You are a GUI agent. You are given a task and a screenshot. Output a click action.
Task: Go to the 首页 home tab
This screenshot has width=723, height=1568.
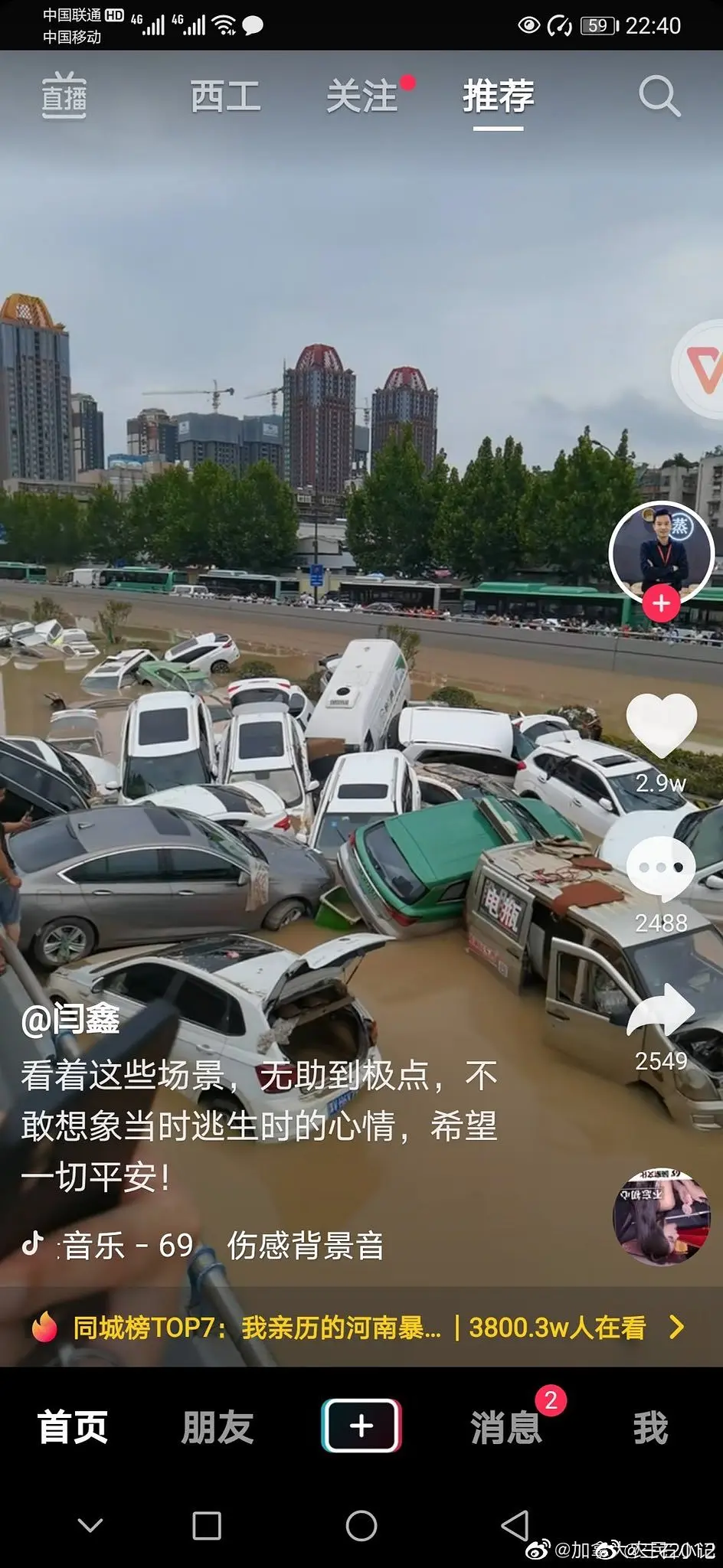[x=73, y=1427]
